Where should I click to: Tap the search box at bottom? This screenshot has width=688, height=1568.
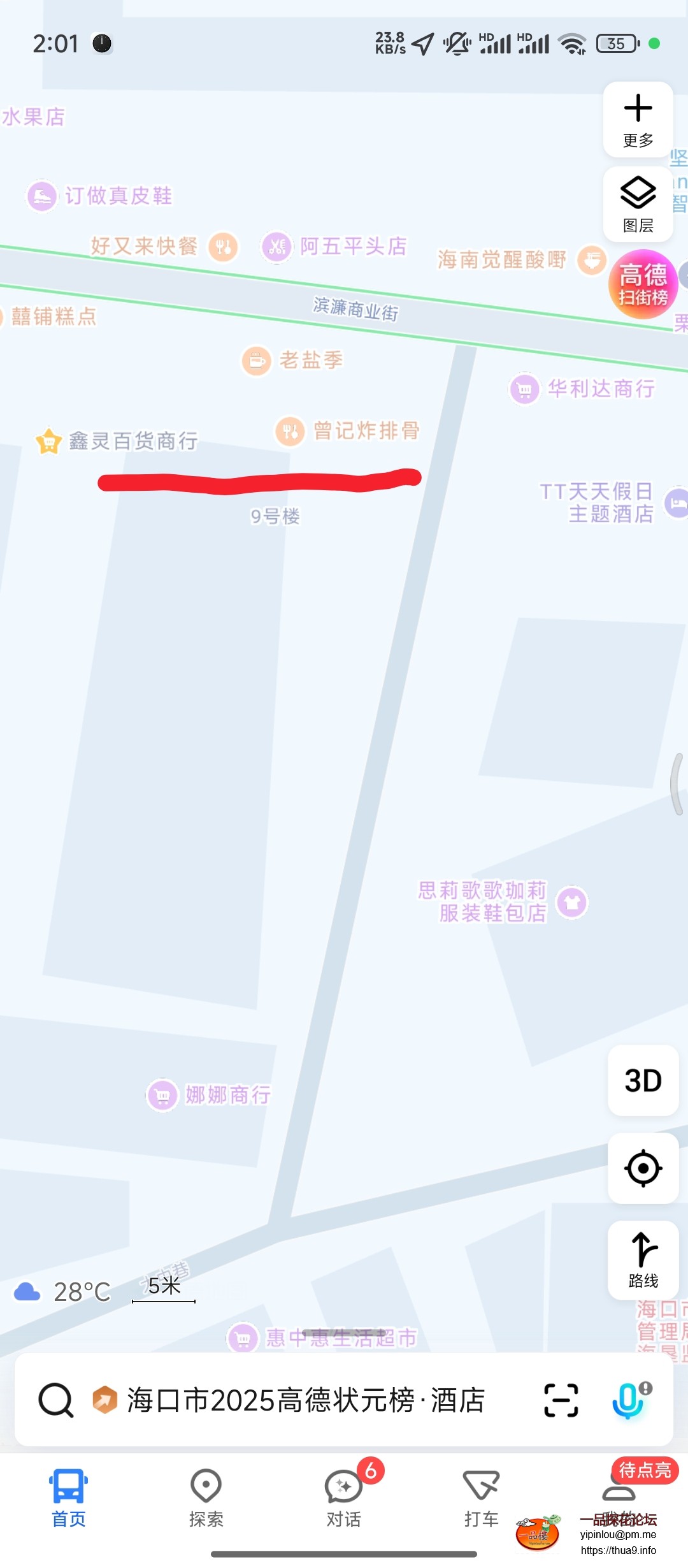[x=306, y=1400]
